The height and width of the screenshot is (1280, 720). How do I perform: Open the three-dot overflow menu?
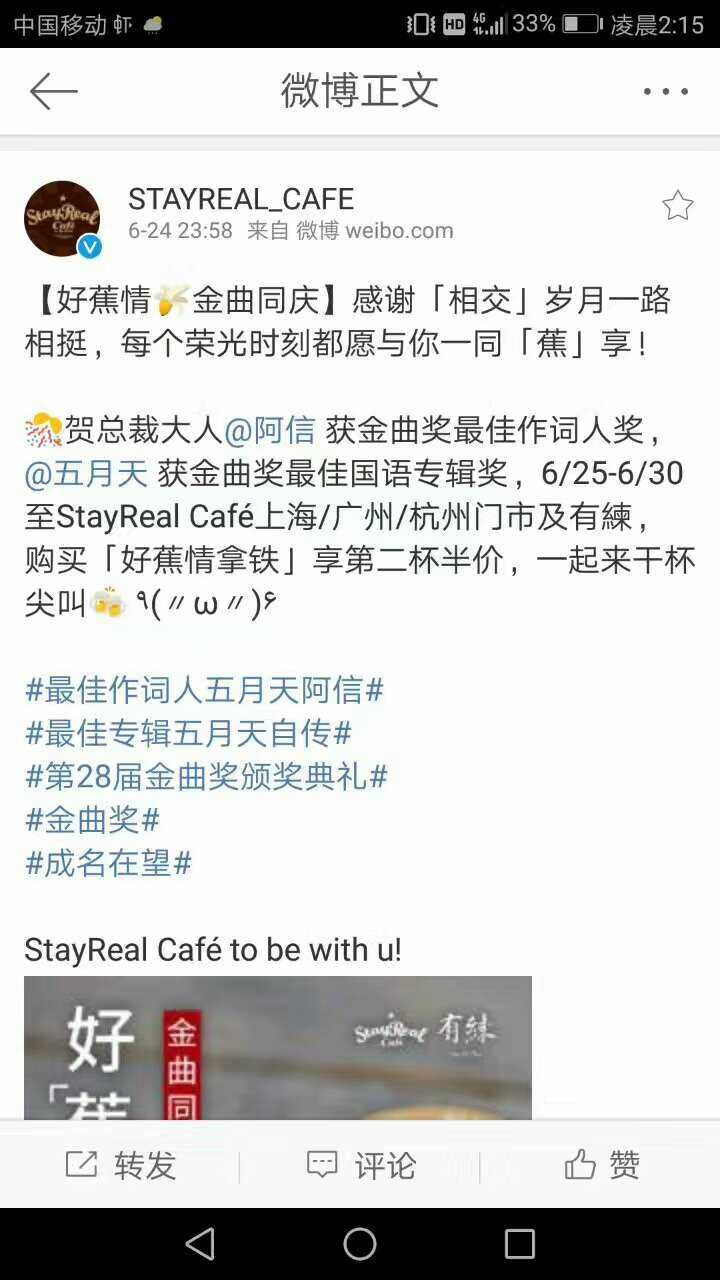pos(665,91)
